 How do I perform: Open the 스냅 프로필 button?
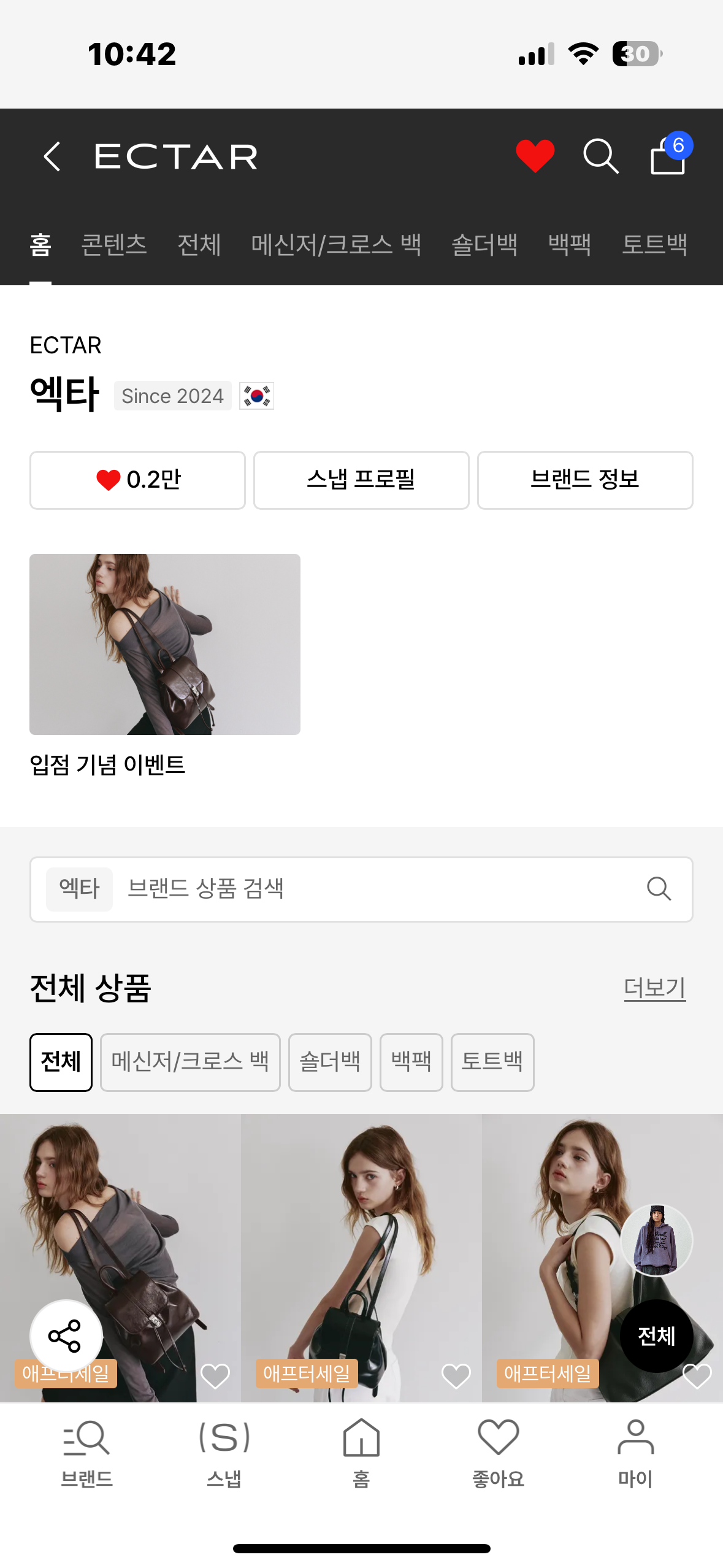(361, 480)
